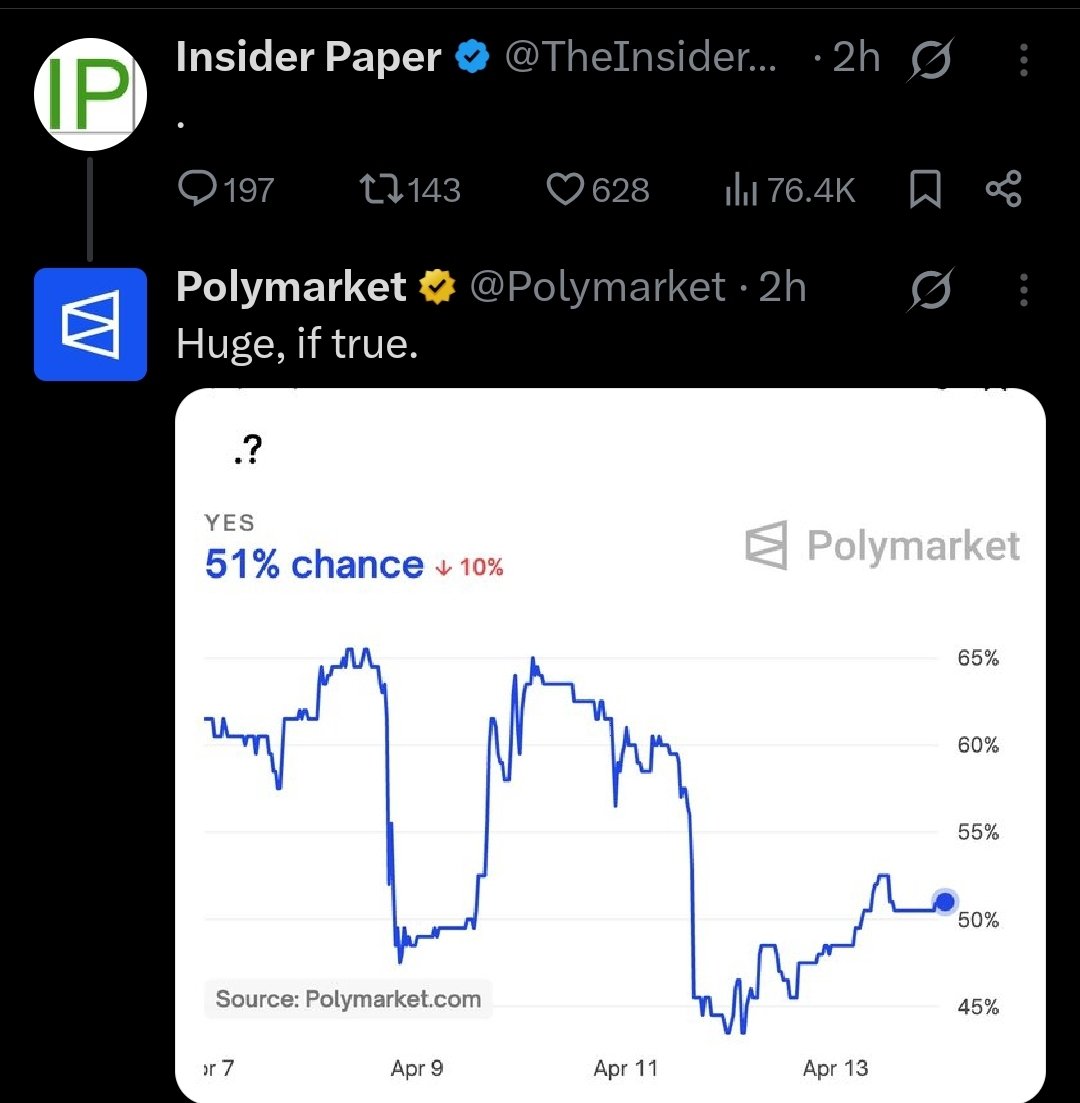Viewport: 1080px width, 1103px height.
Task: Open Polymarket's profile avatar
Action: coord(91,324)
